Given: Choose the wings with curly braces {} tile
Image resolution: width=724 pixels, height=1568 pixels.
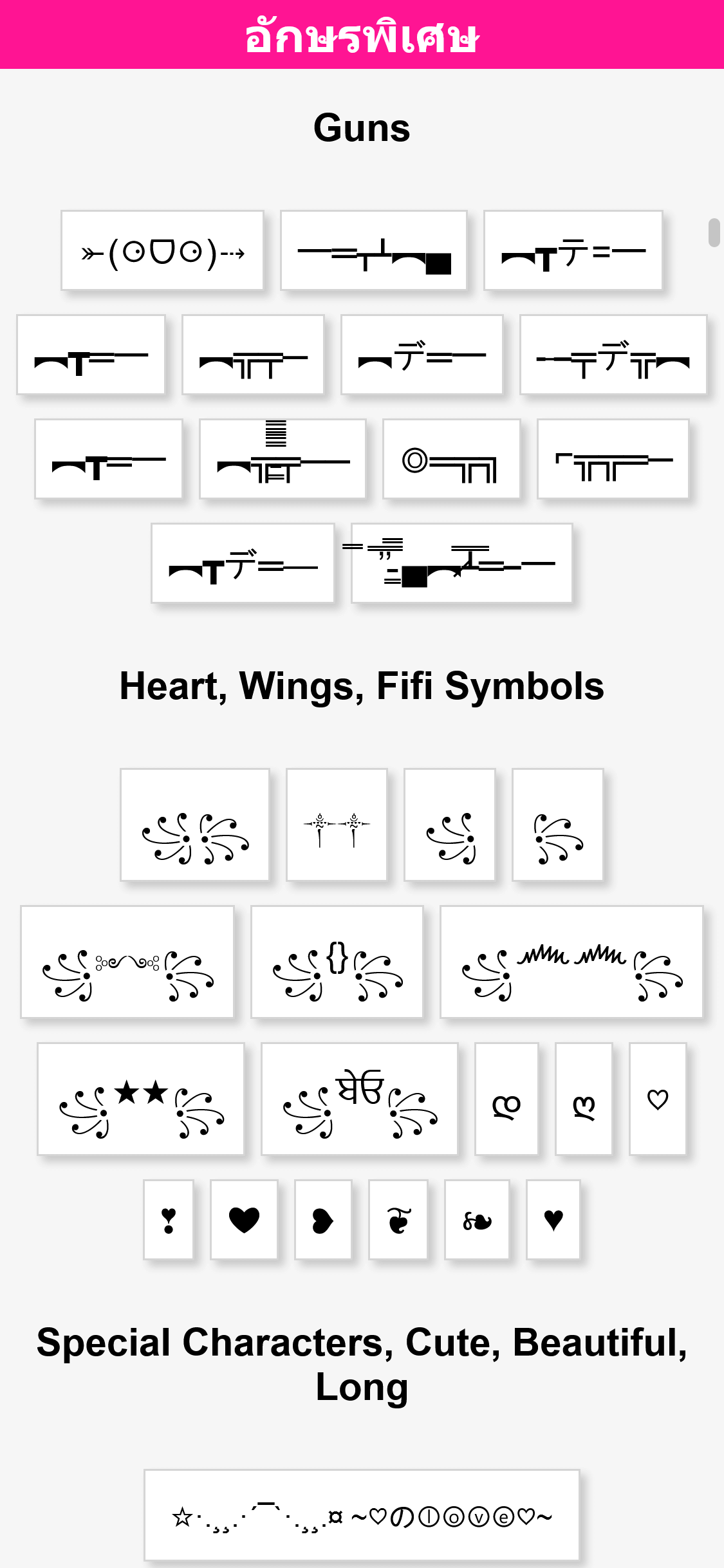Looking at the screenshot, I should tap(337, 962).
